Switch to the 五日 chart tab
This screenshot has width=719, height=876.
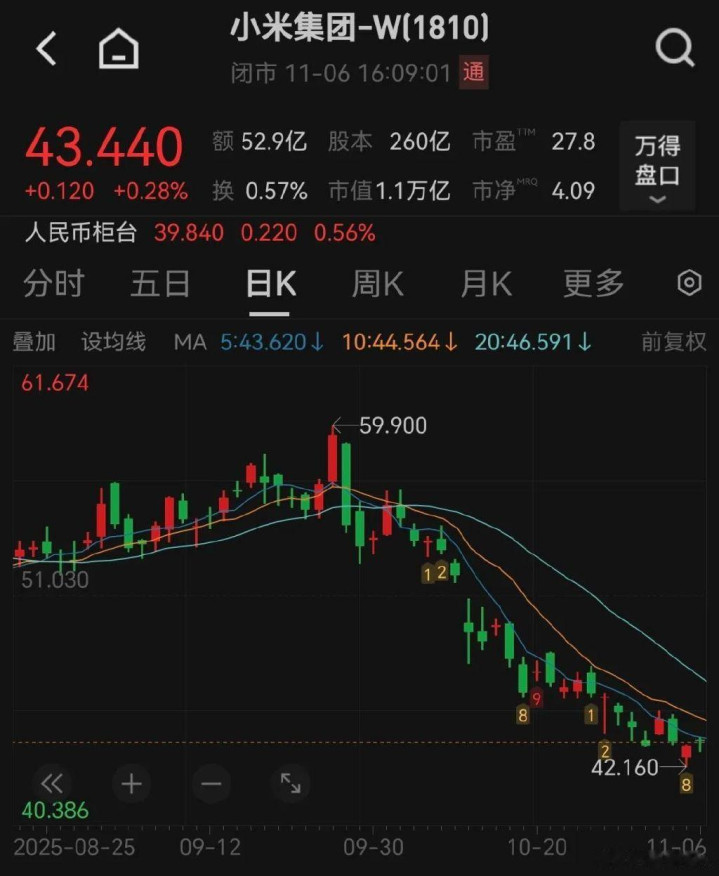click(160, 284)
